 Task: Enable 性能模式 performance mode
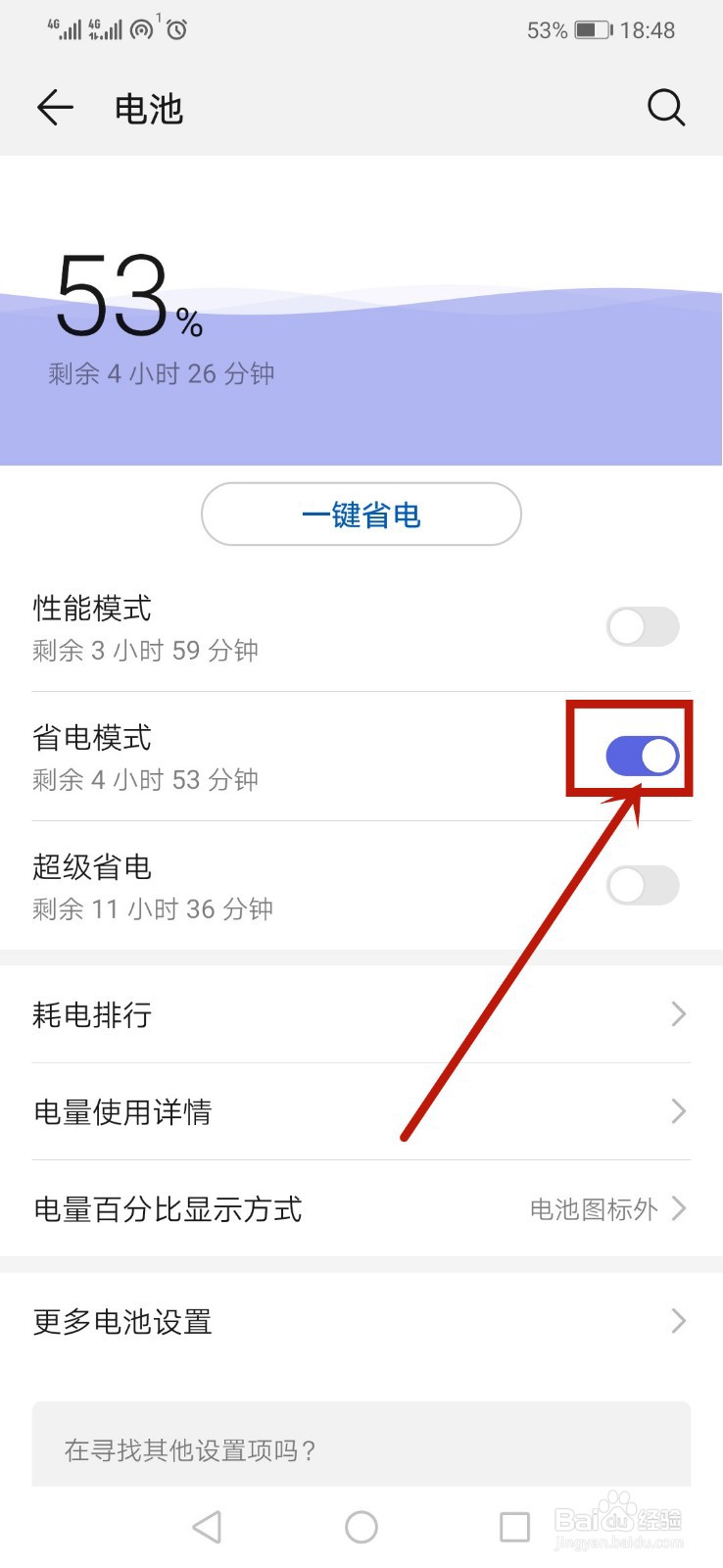(641, 626)
